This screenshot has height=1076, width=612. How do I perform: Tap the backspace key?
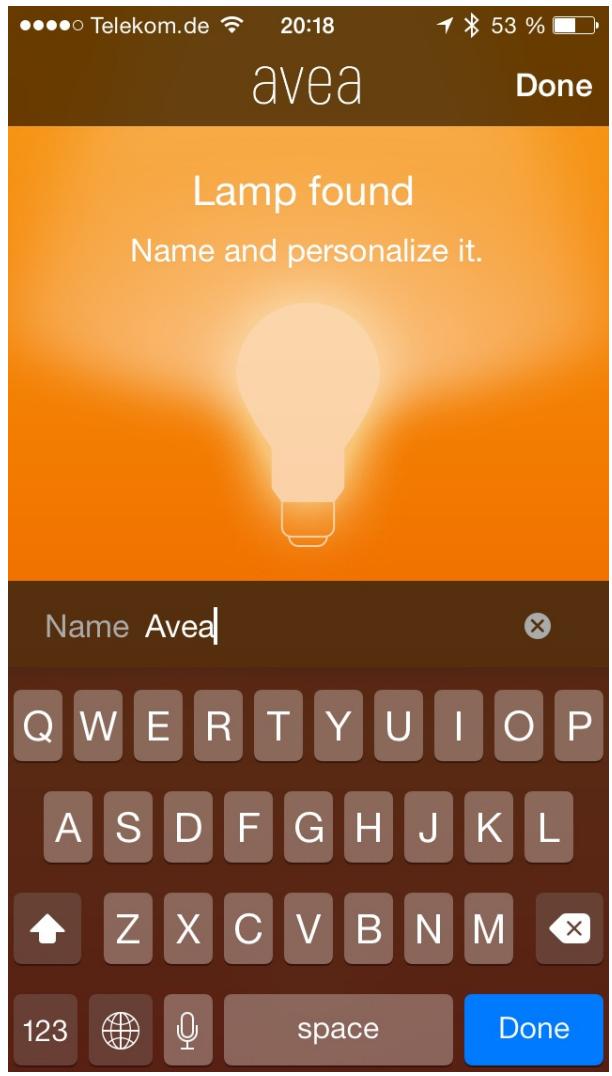(569, 929)
